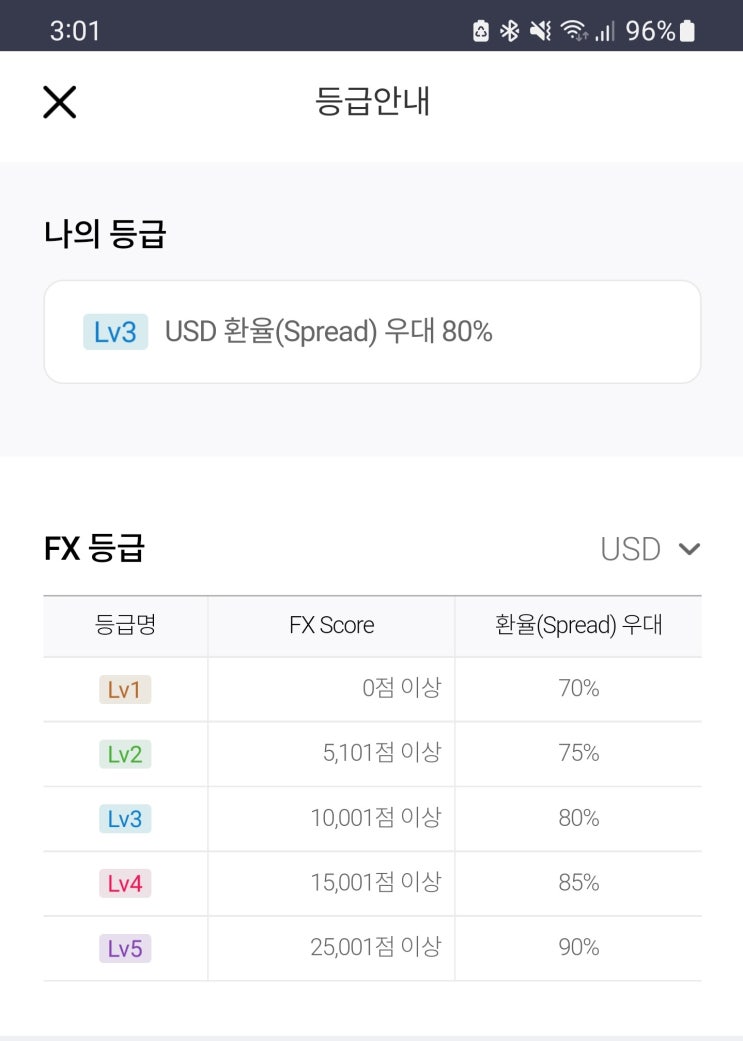Select the FX Score column header
Viewport: 743px width, 1041px height.
(x=330, y=626)
